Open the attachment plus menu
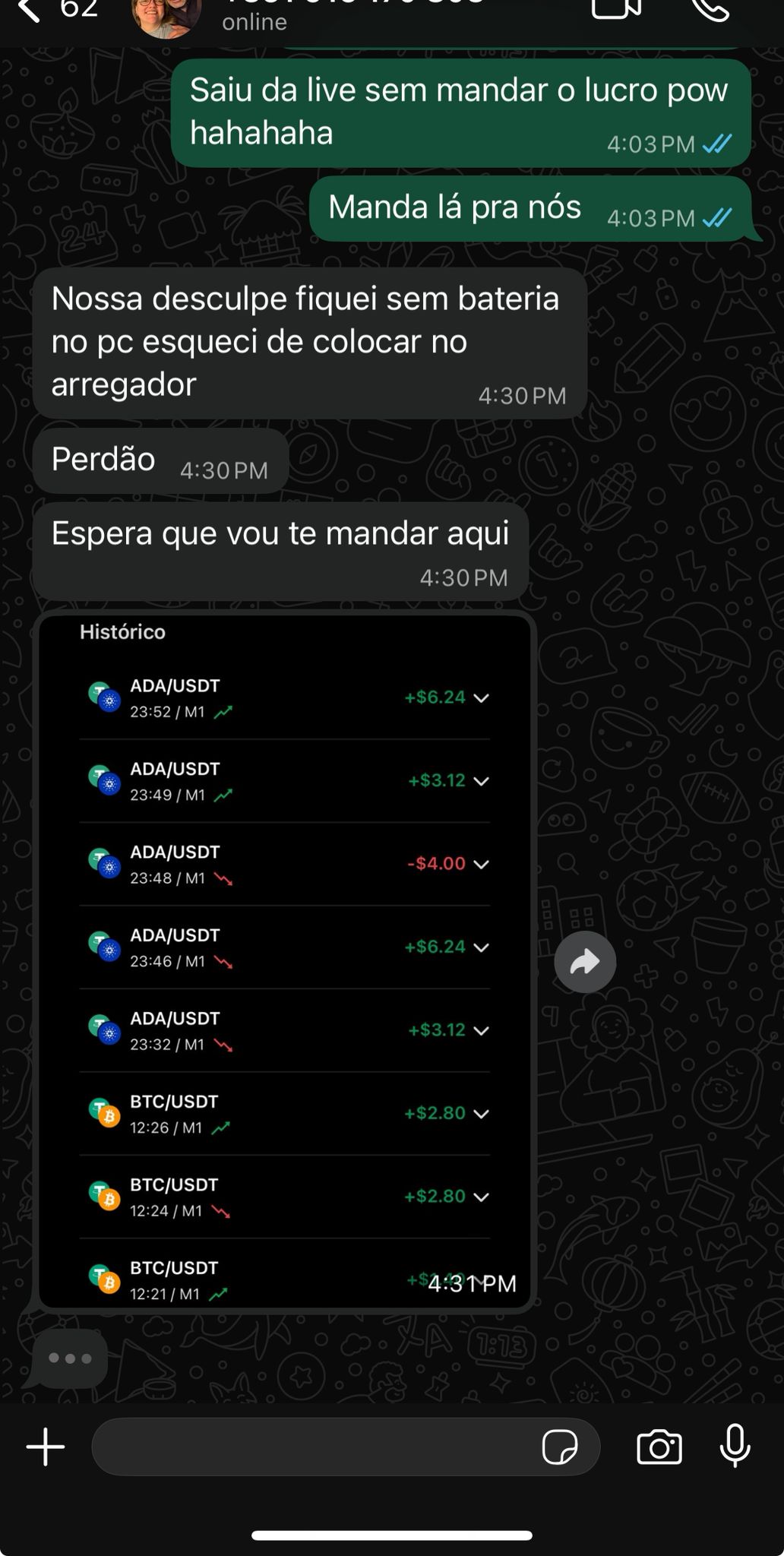The width and height of the screenshot is (784, 1556). click(x=46, y=1447)
